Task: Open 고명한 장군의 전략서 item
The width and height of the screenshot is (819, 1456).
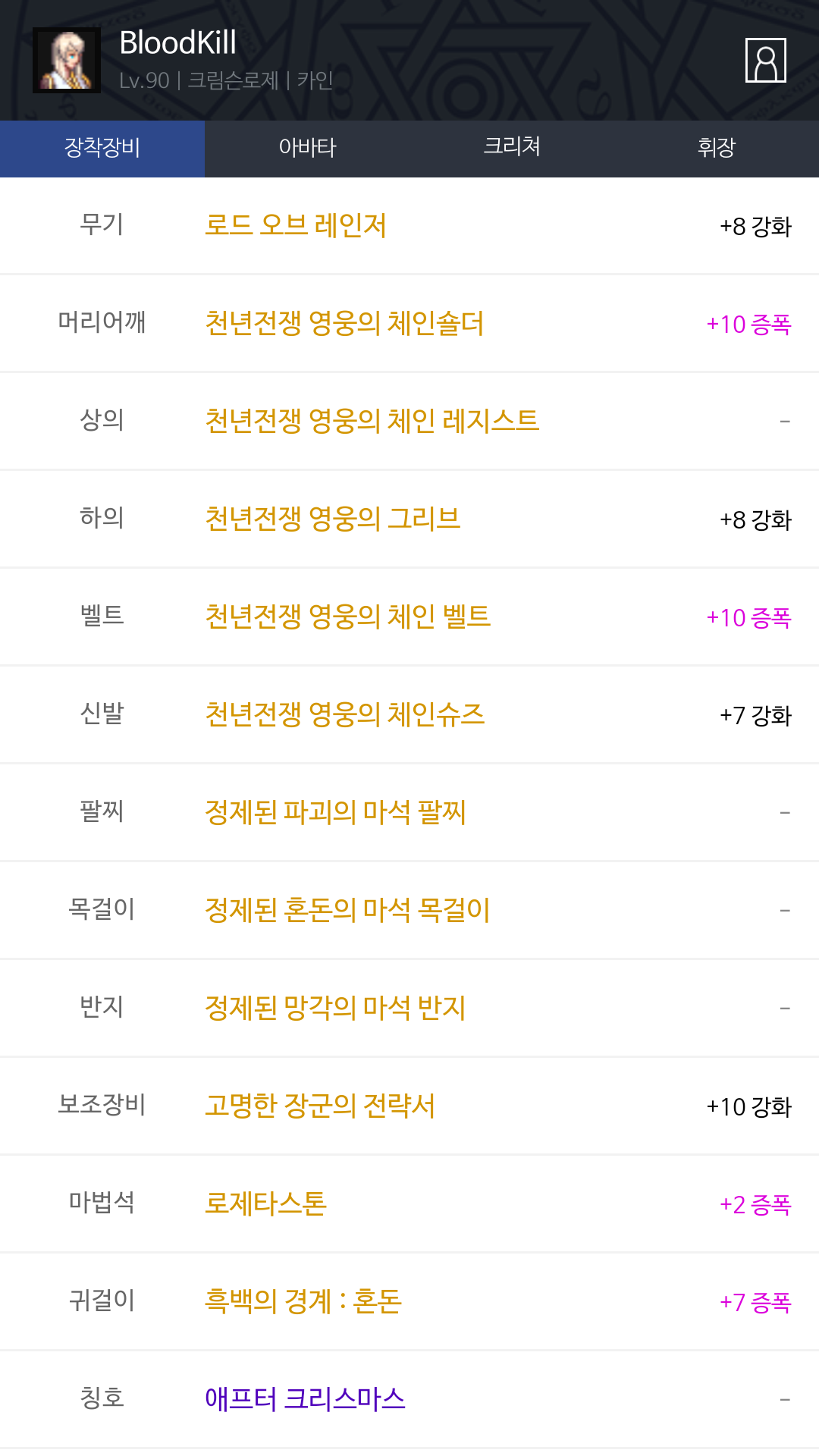Action: [320, 1106]
